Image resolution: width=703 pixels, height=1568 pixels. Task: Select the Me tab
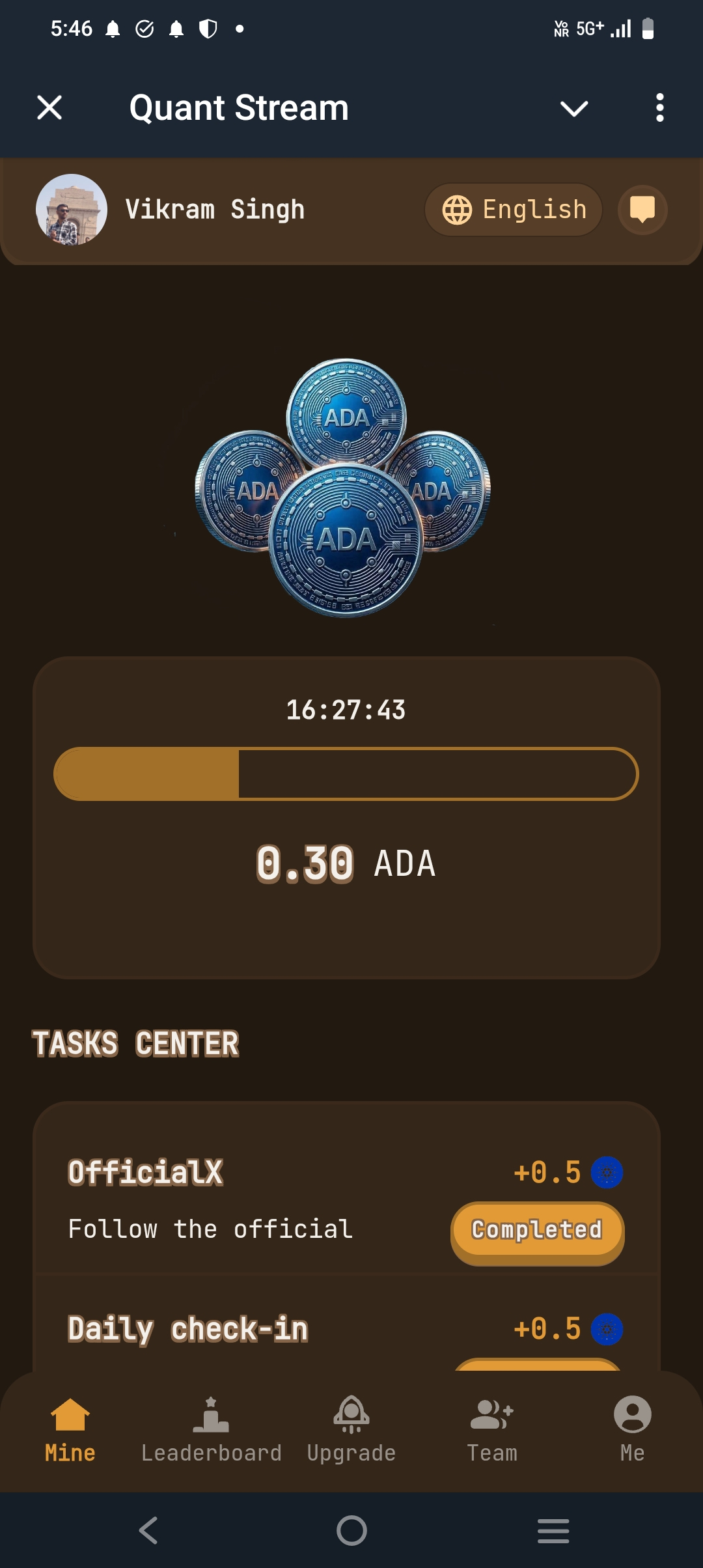[x=633, y=1431]
